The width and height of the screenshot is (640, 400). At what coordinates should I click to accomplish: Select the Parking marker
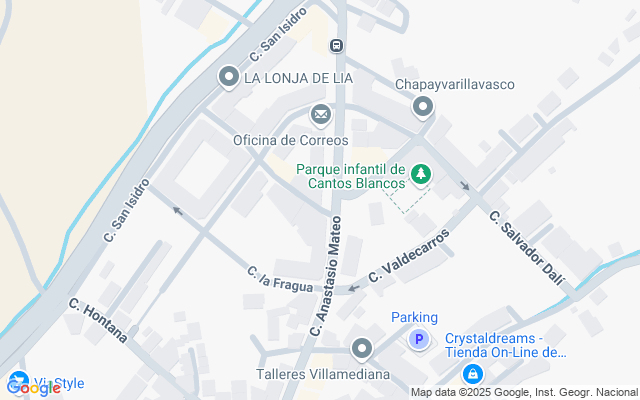tap(419, 340)
